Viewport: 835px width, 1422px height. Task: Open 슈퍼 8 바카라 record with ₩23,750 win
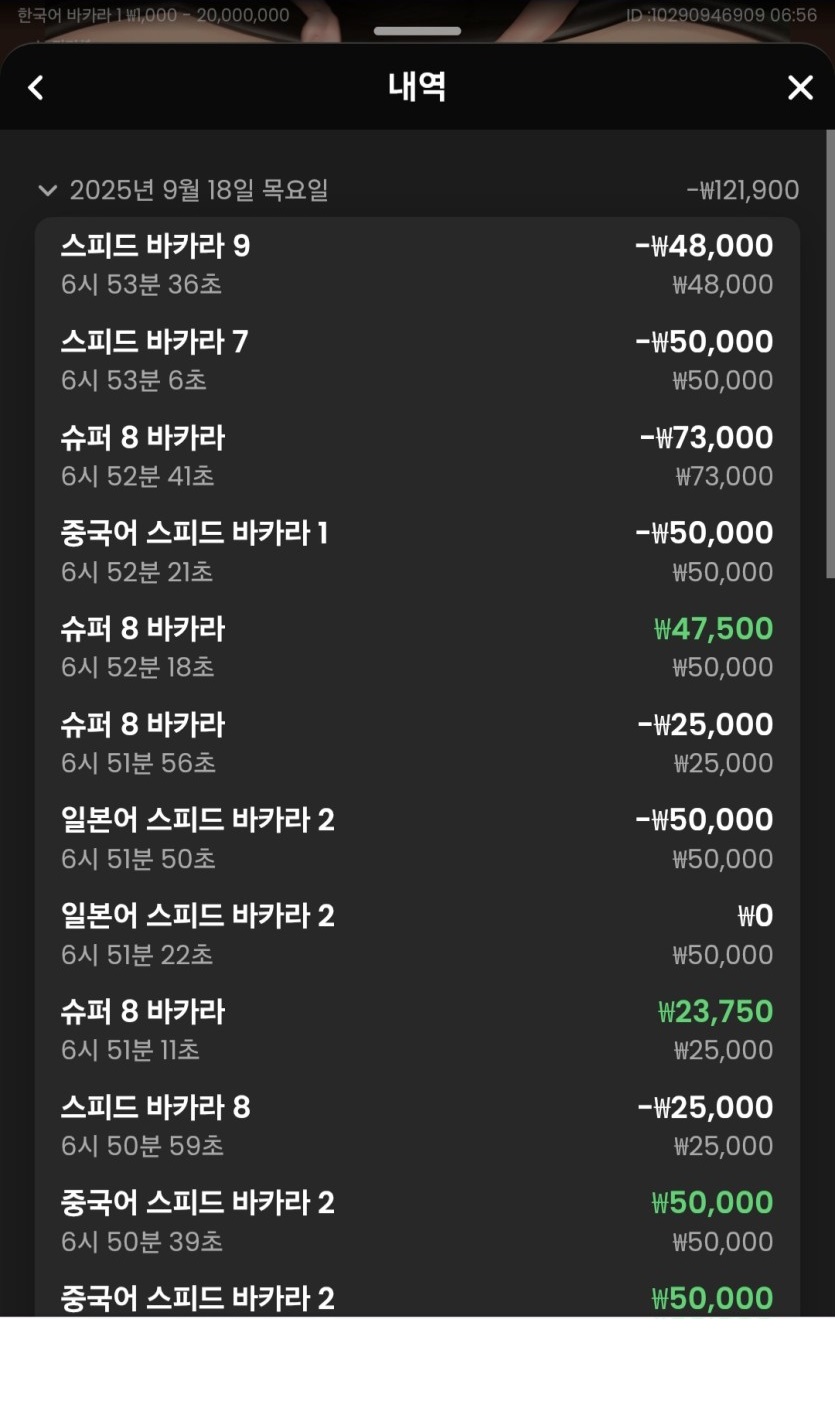pyautogui.click(x=416, y=1030)
